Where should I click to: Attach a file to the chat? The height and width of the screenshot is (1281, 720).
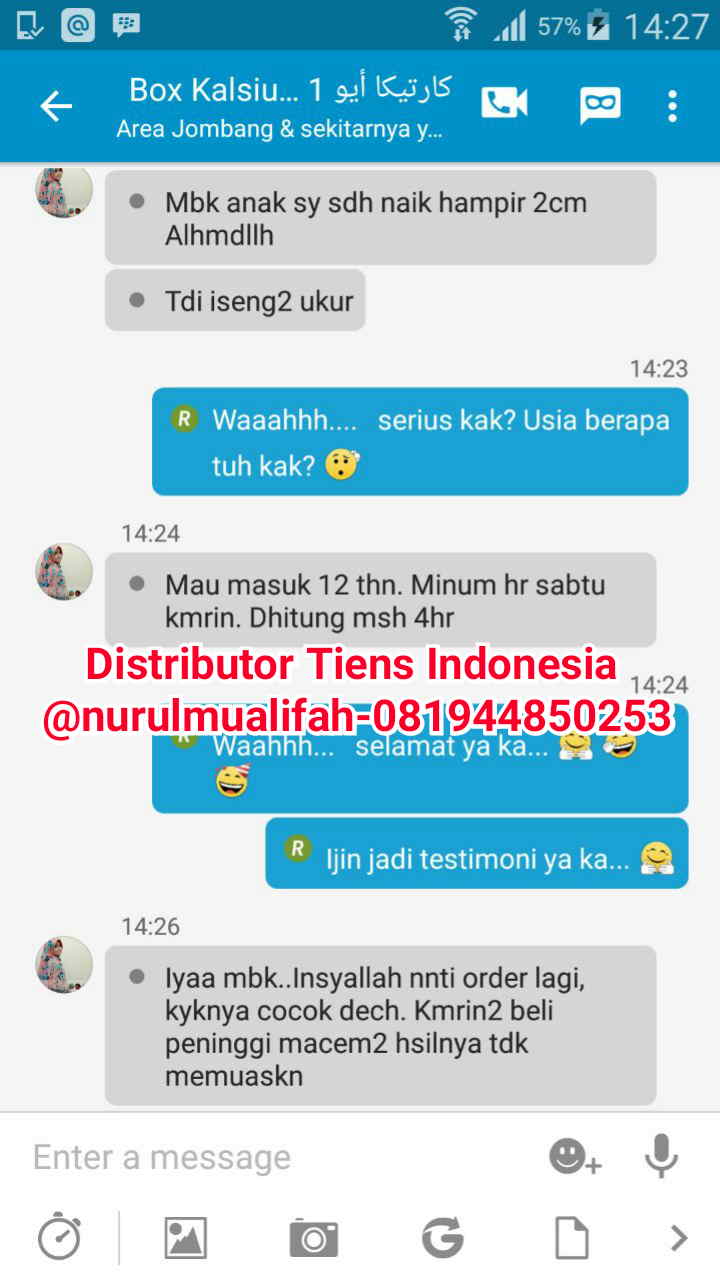571,1238
